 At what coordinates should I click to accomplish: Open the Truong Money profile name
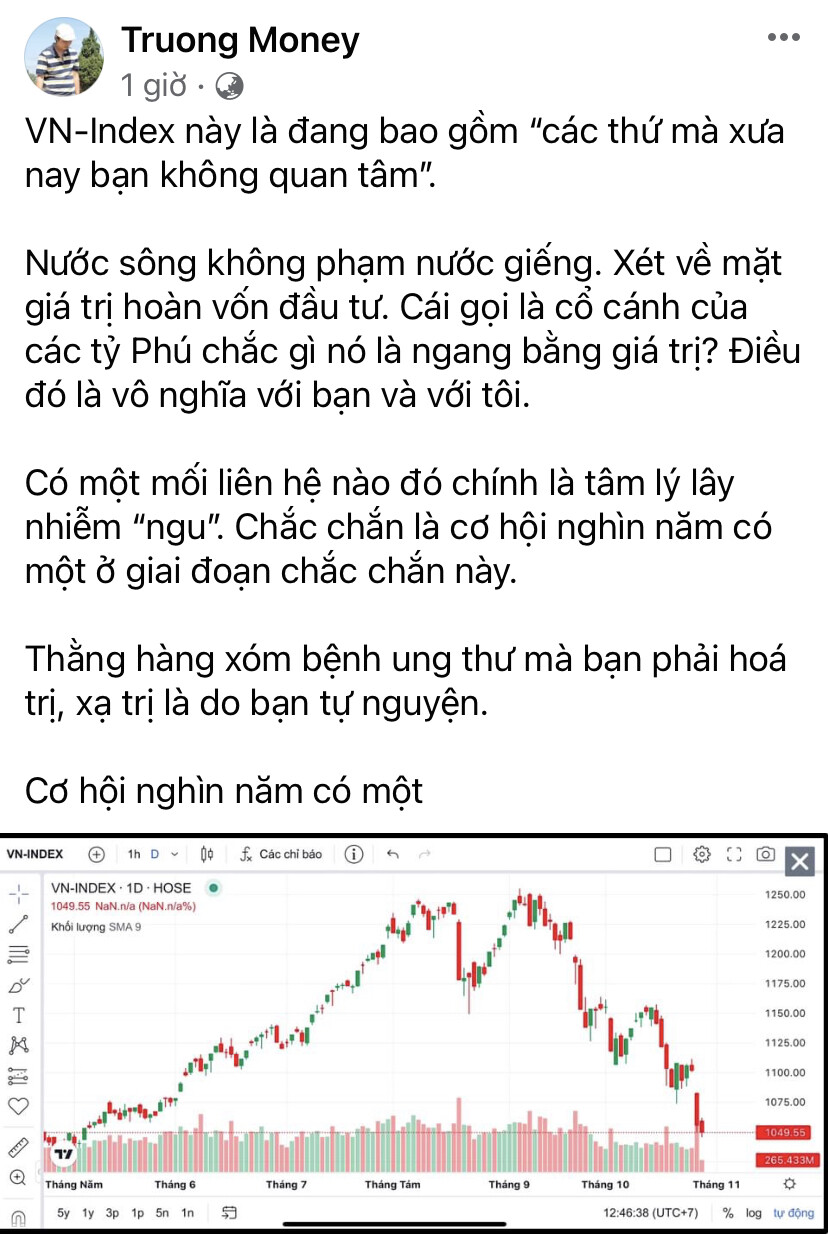click(x=239, y=40)
